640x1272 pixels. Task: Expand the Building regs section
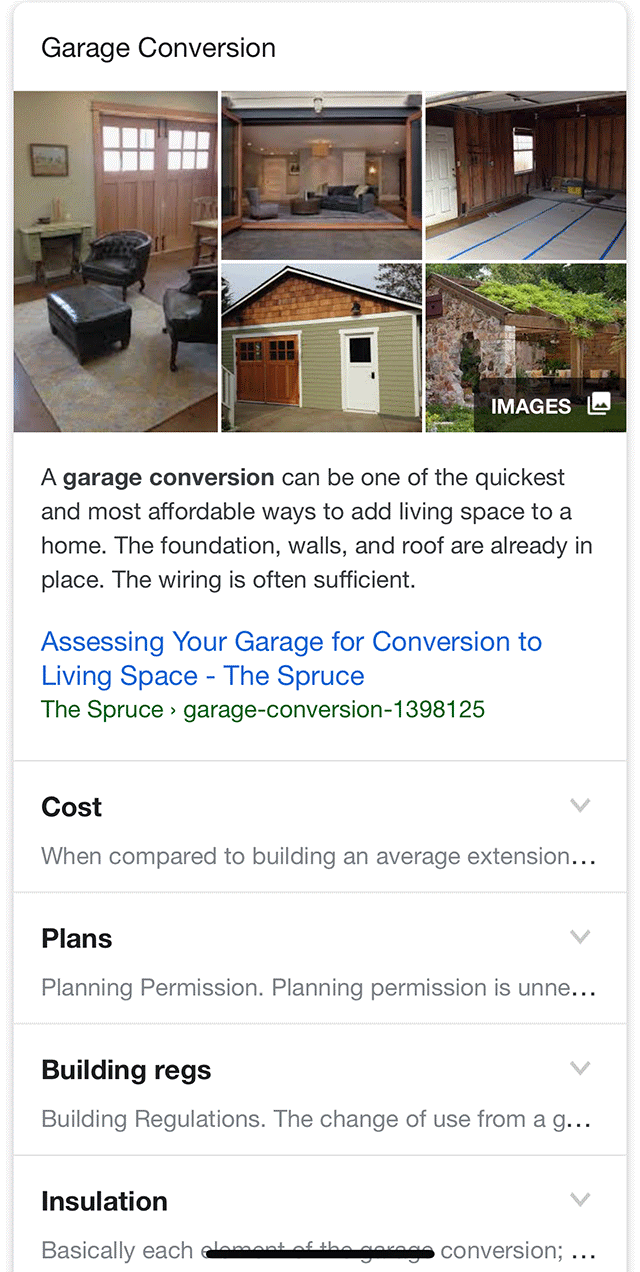pyautogui.click(x=579, y=1069)
